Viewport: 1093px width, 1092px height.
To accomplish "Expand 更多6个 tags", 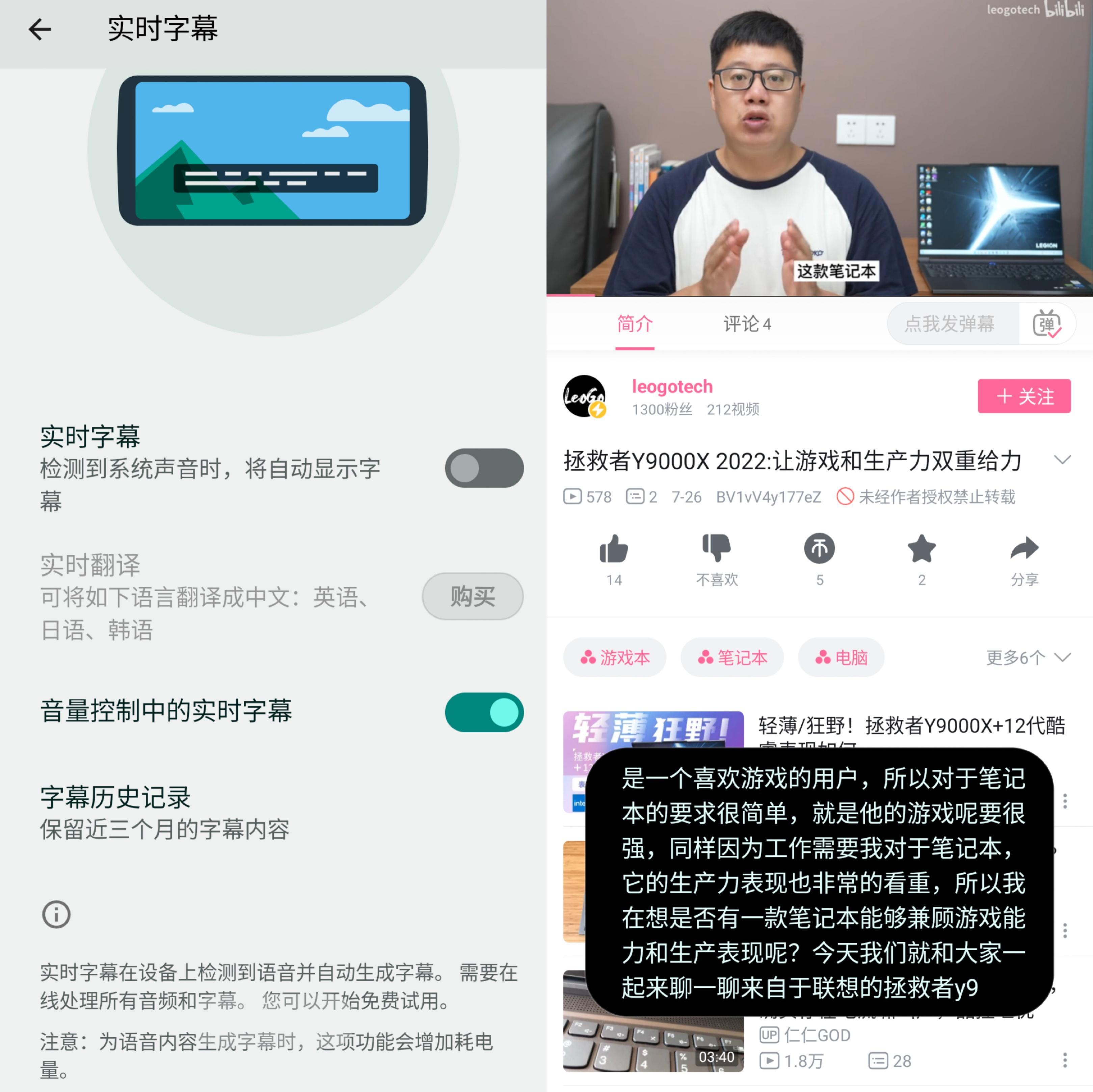I will [1028, 657].
